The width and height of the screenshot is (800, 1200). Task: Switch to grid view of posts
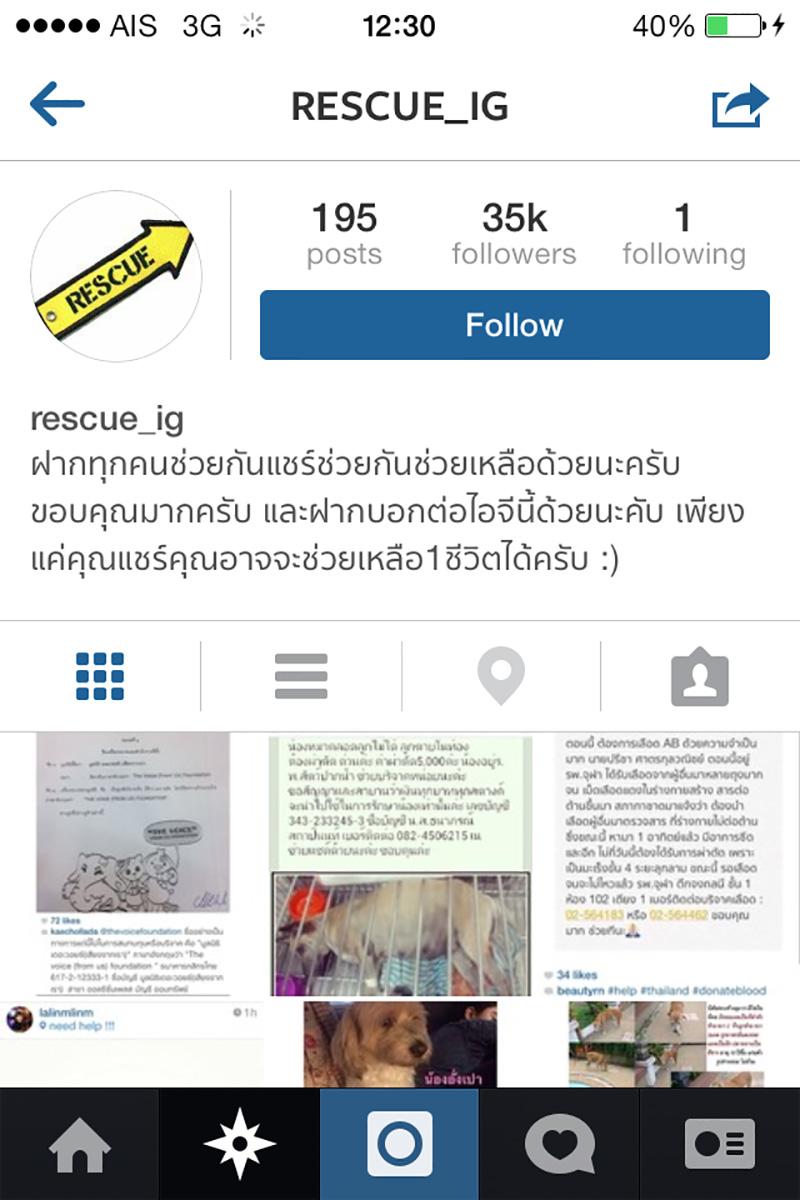pyautogui.click(x=100, y=676)
